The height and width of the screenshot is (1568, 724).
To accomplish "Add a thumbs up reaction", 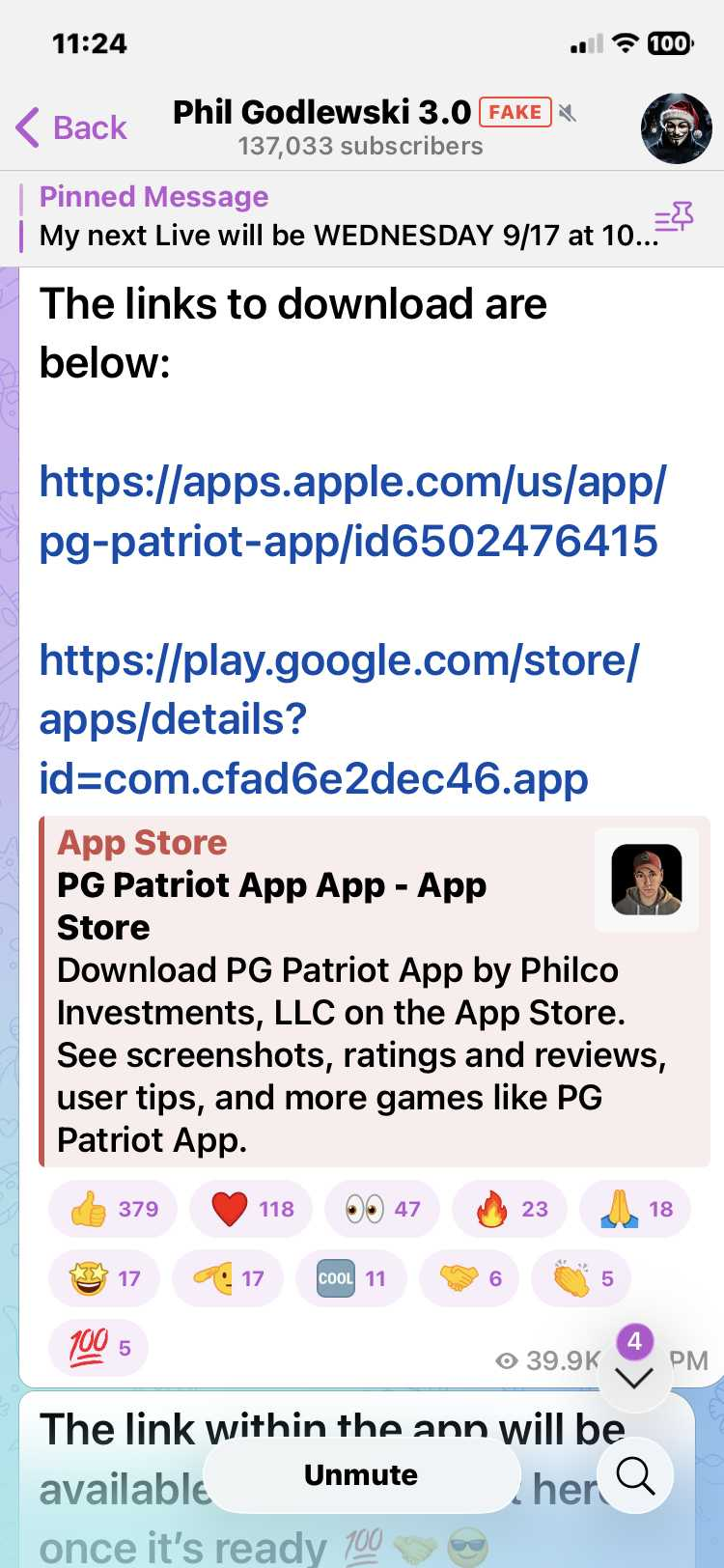I will [113, 1209].
